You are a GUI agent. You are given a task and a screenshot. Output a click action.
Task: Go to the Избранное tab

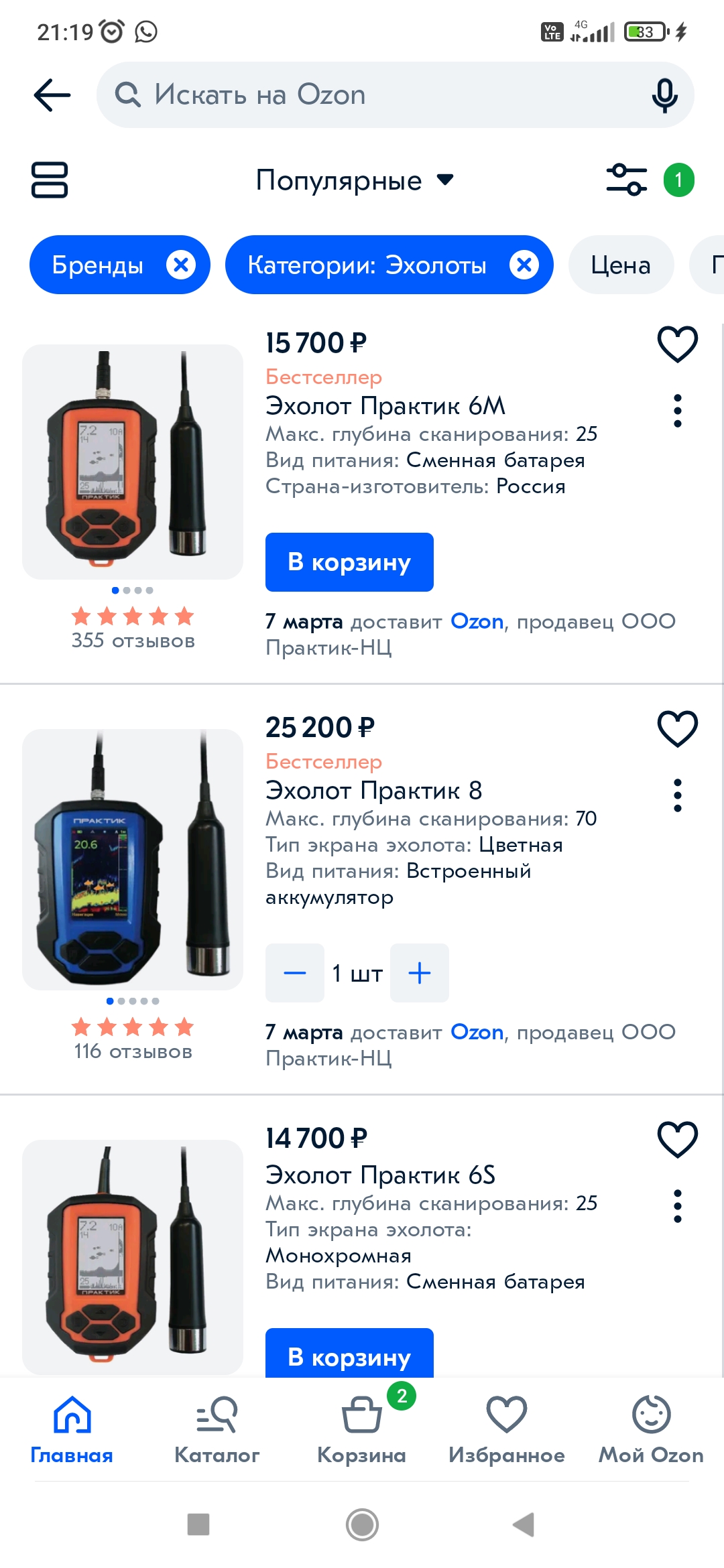pyautogui.click(x=507, y=1427)
